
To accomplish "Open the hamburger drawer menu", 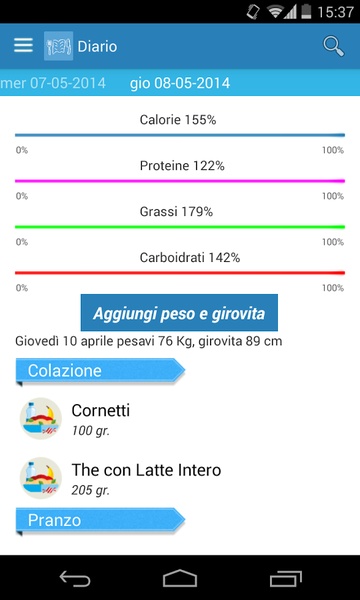I will point(23,46).
